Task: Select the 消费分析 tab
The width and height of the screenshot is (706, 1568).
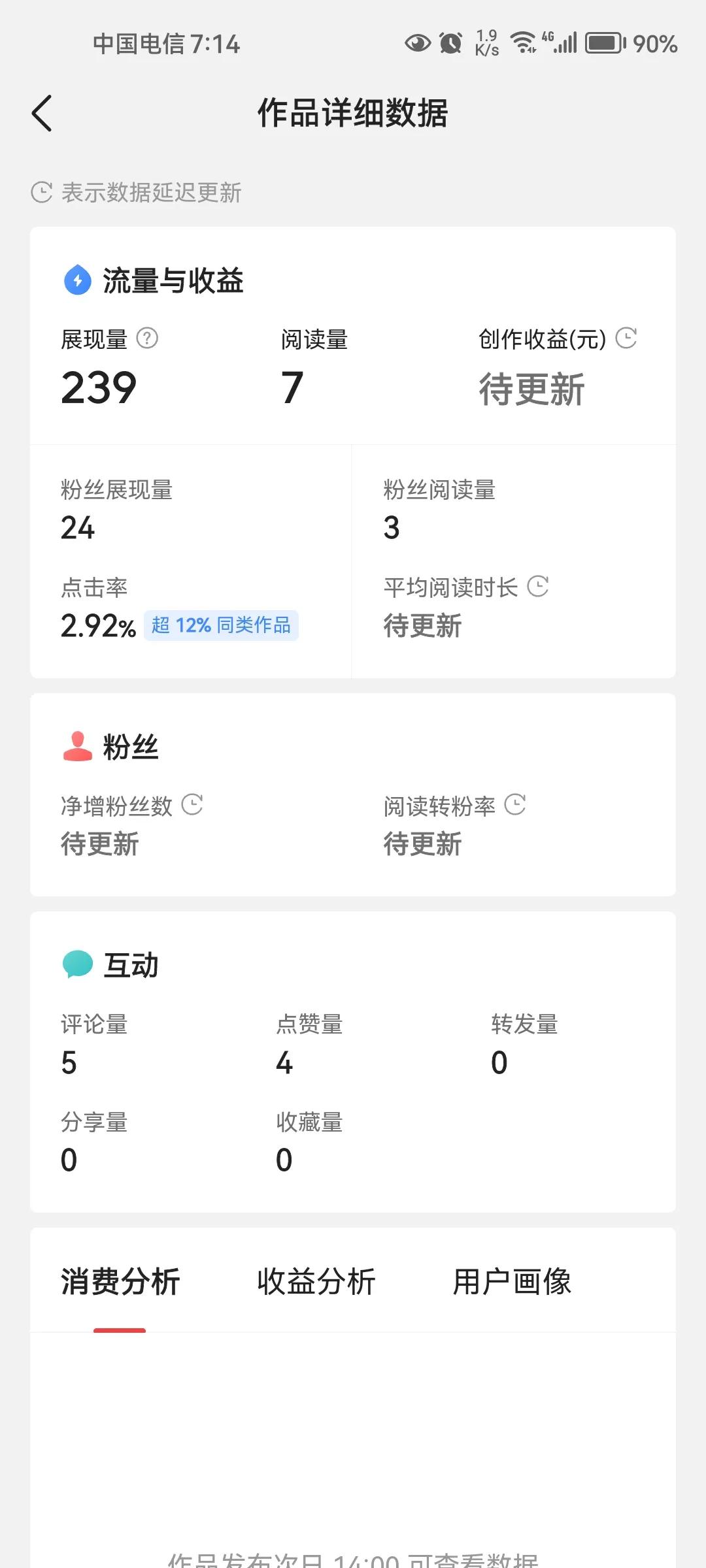Action: click(x=120, y=1281)
